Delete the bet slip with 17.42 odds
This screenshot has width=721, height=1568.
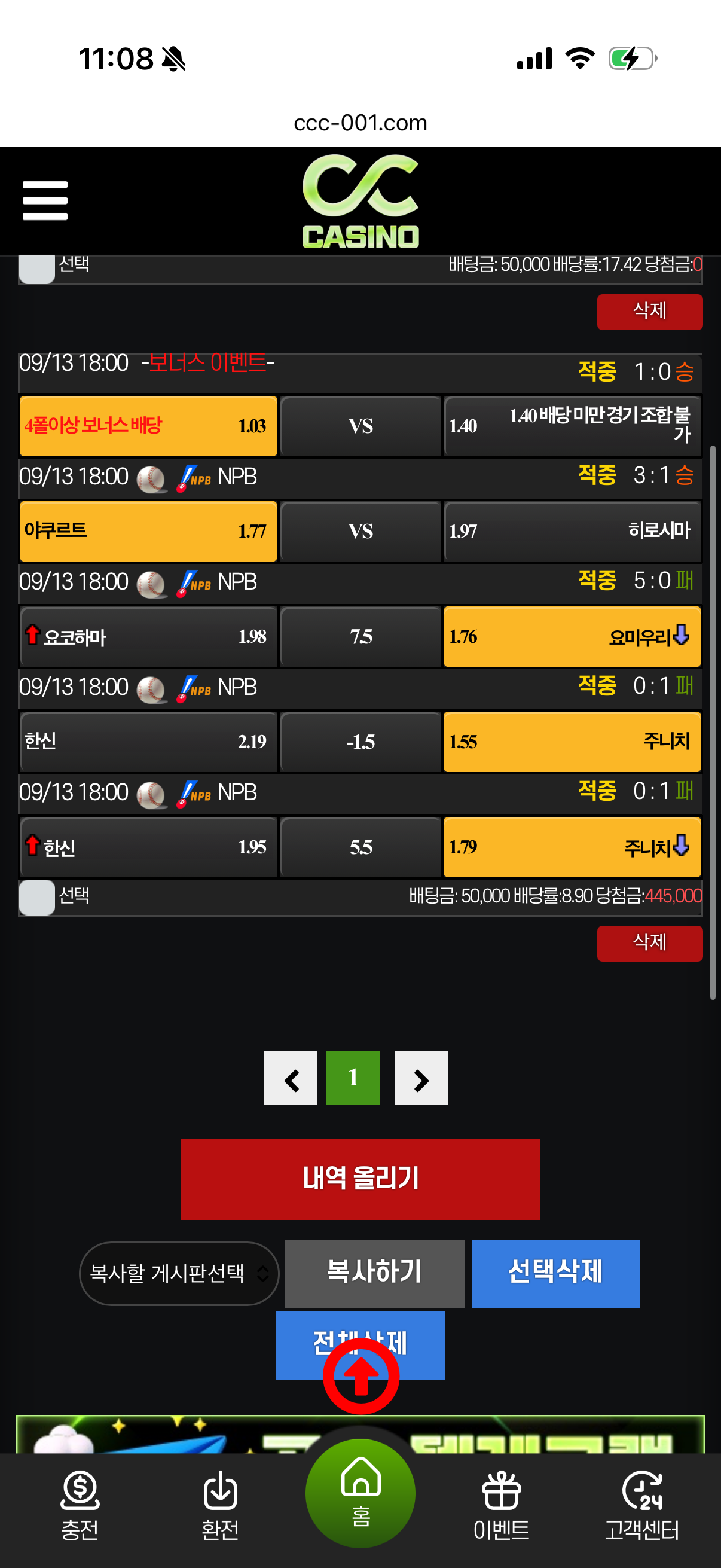click(649, 312)
